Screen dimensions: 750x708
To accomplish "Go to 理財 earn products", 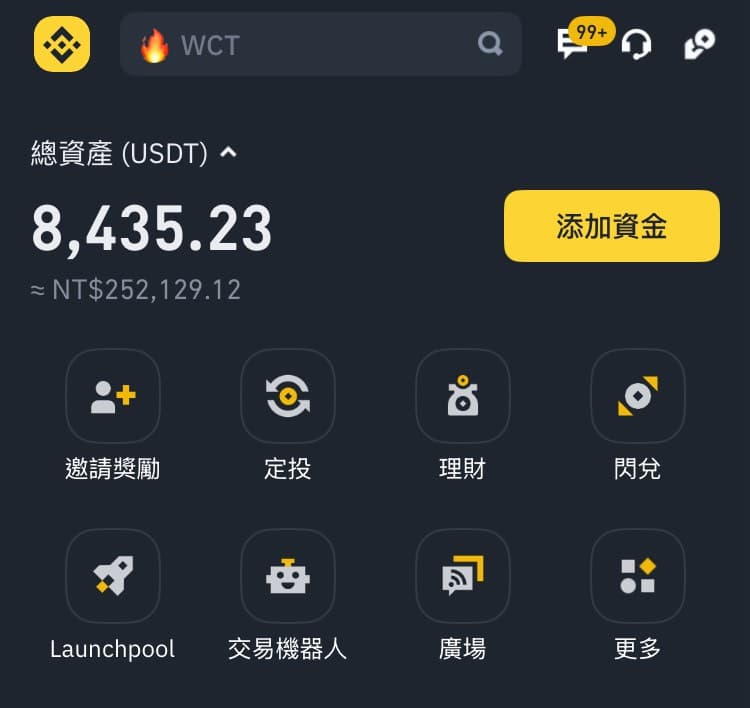I will click(x=462, y=396).
